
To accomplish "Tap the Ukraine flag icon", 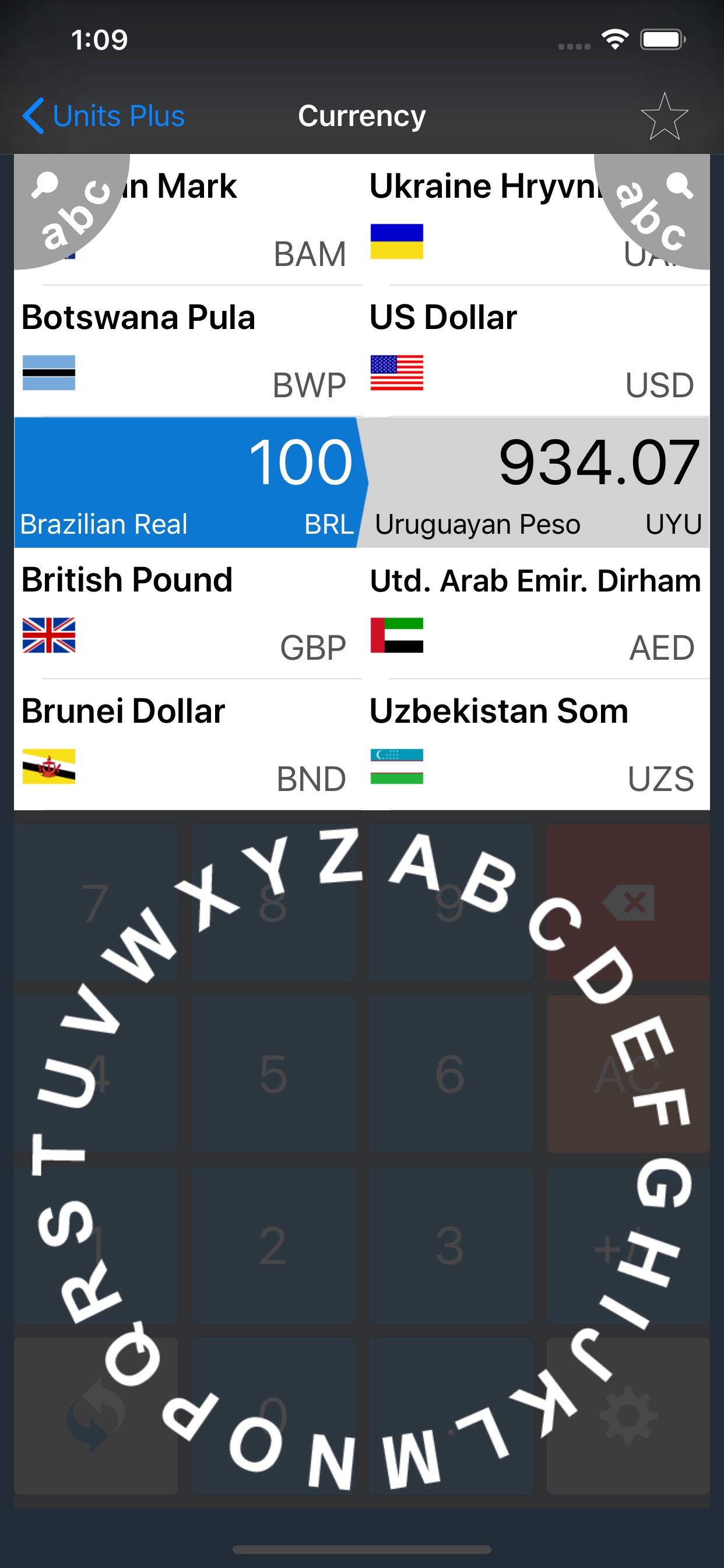I will pyautogui.click(x=398, y=240).
